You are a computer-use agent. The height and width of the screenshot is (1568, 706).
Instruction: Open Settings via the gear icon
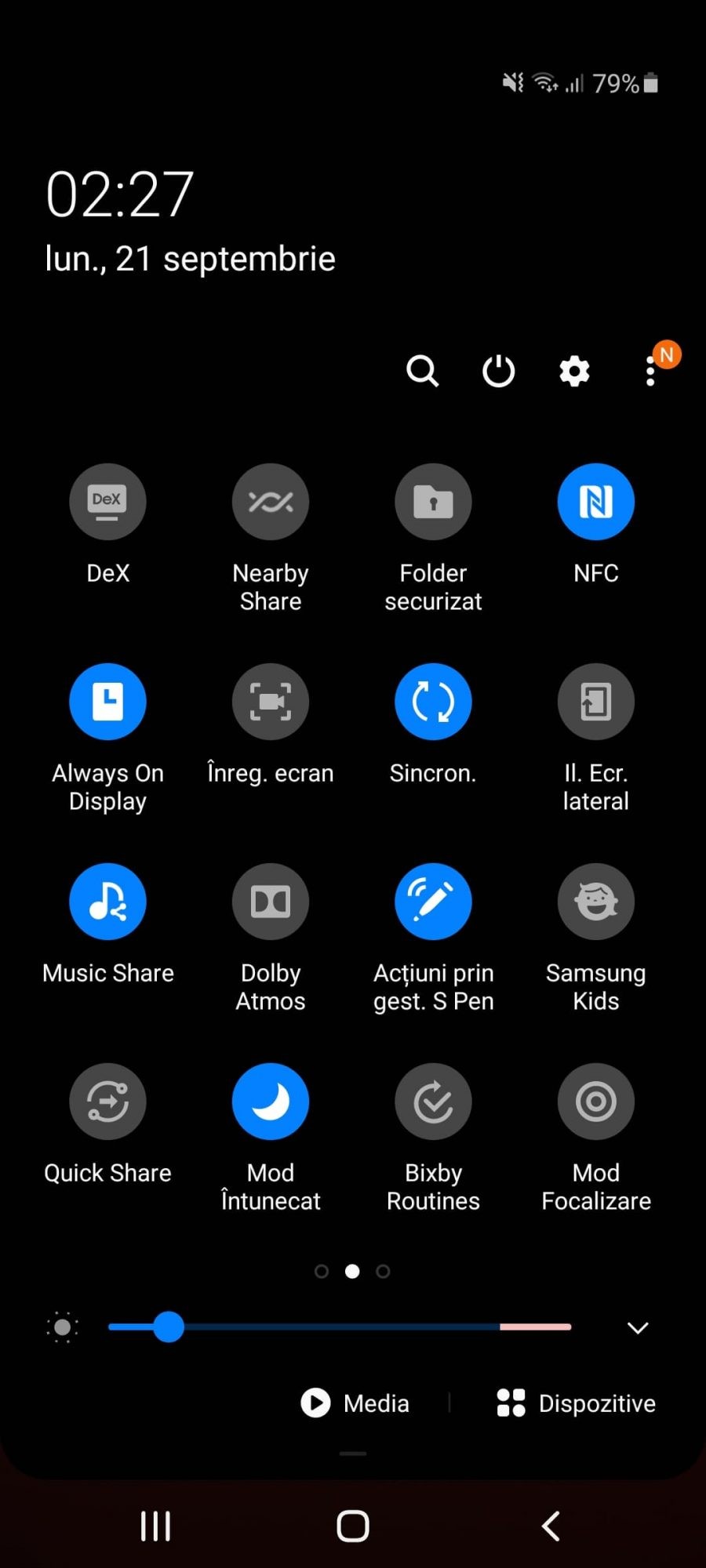coord(574,371)
